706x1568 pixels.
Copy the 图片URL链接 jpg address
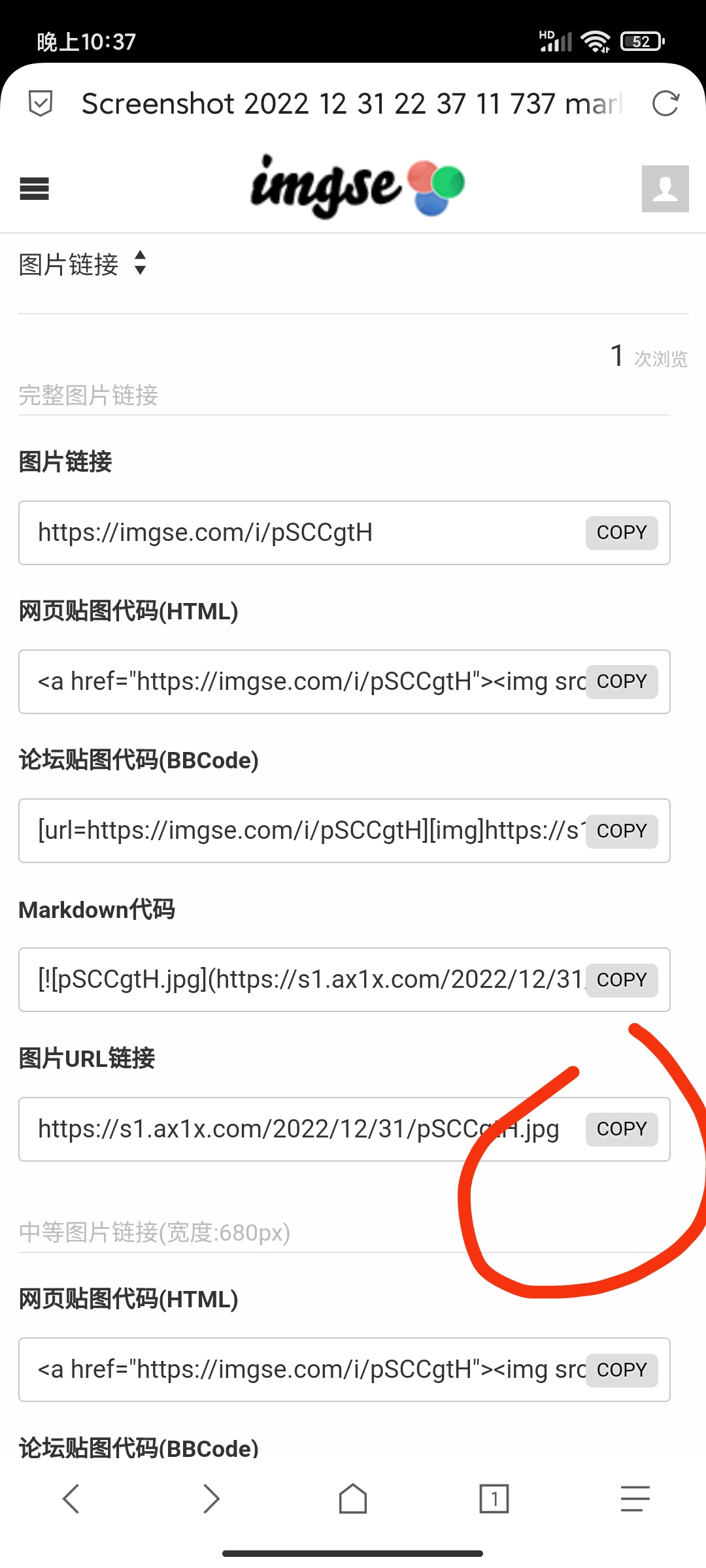pyautogui.click(x=622, y=1128)
